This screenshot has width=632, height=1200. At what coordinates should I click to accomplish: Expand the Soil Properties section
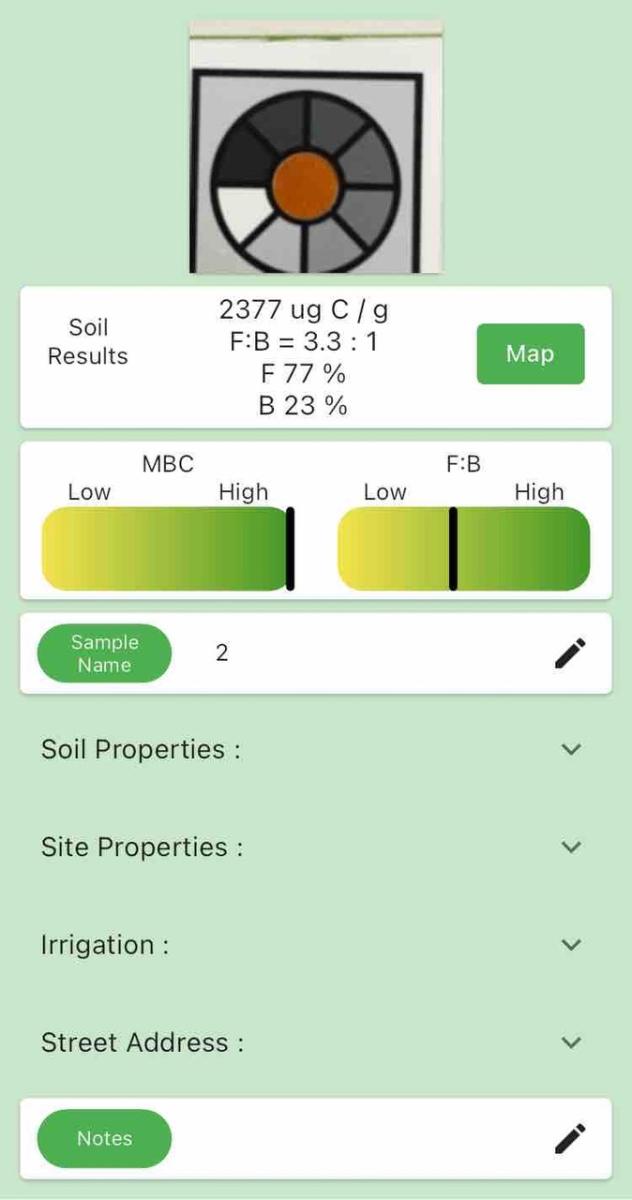pyautogui.click(x=571, y=749)
